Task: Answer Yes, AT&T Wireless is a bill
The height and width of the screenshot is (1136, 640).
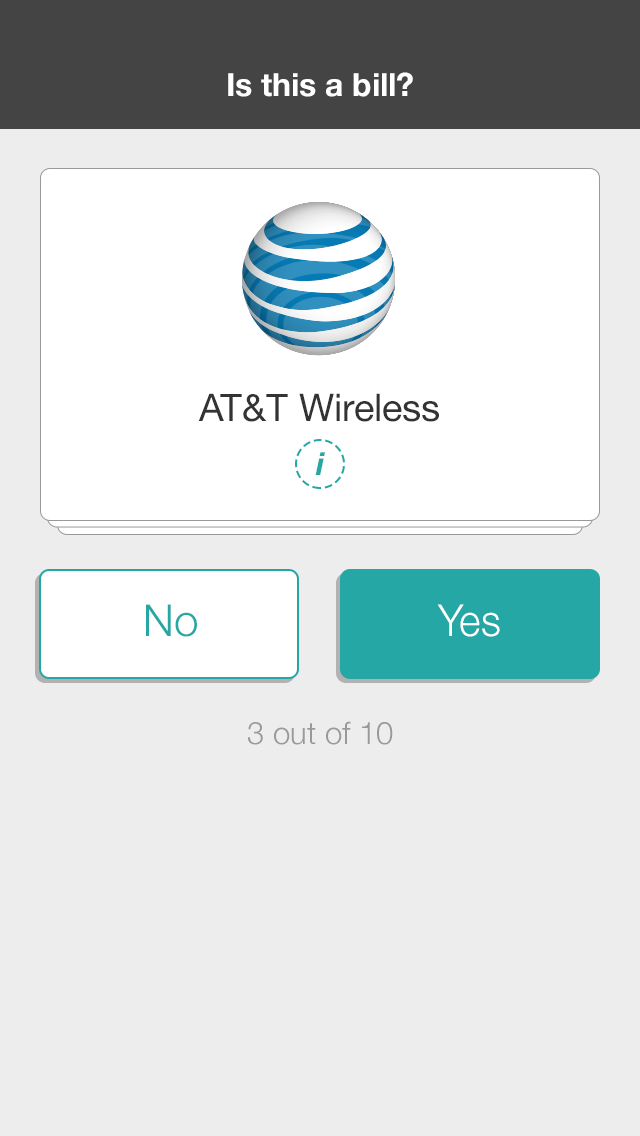Action: point(469,623)
